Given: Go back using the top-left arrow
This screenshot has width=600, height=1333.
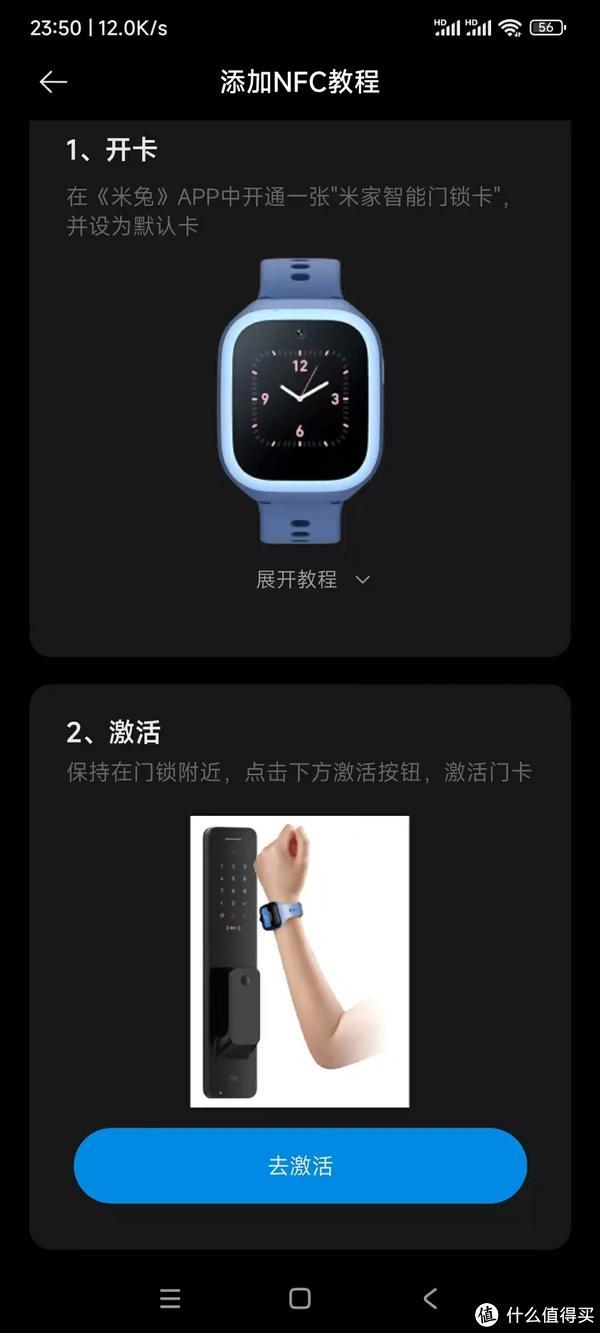Looking at the screenshot, I should click(53, 82).
